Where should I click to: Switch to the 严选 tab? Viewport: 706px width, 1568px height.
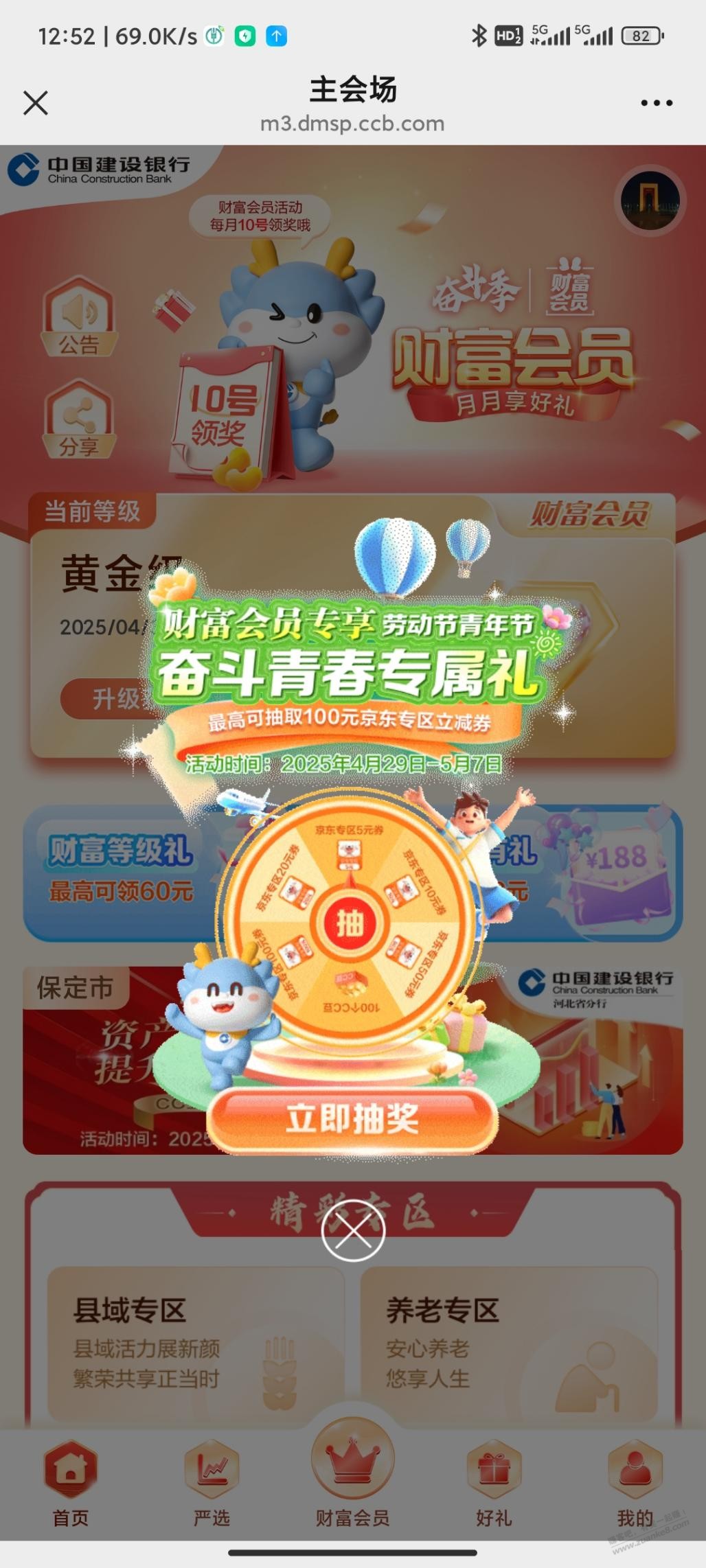click(212, 1483)
